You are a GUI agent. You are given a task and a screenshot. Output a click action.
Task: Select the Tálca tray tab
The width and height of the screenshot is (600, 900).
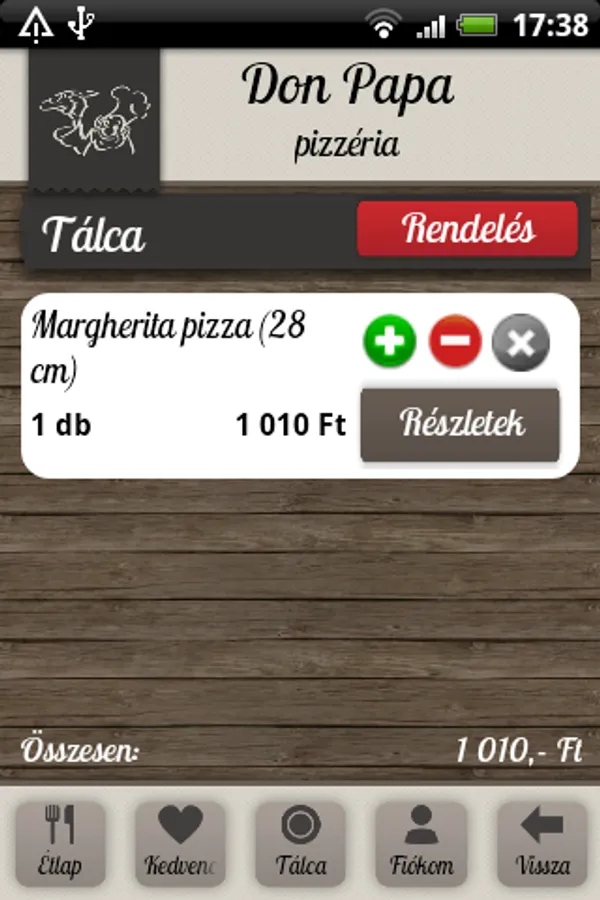point(300,843)
